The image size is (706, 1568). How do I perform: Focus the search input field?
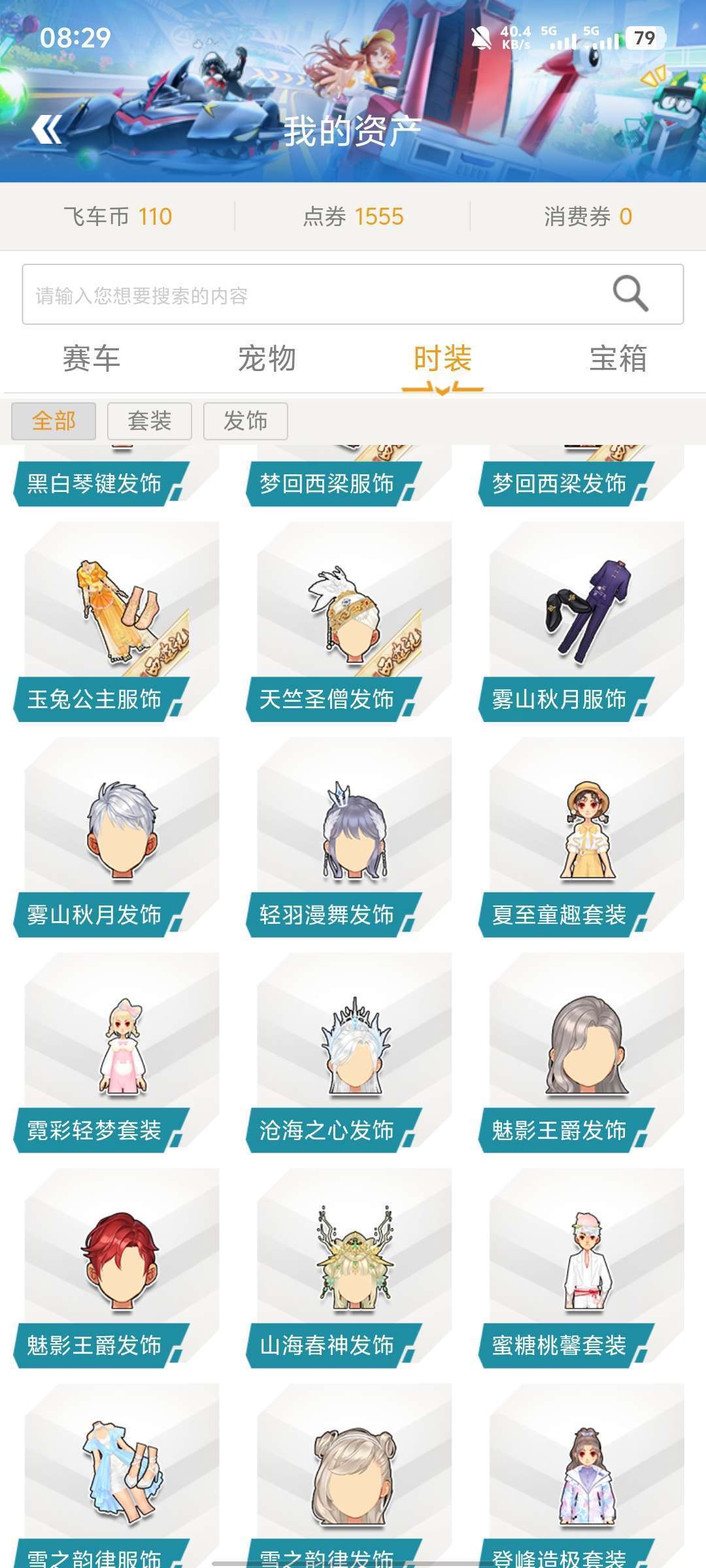tap(353, 294)
